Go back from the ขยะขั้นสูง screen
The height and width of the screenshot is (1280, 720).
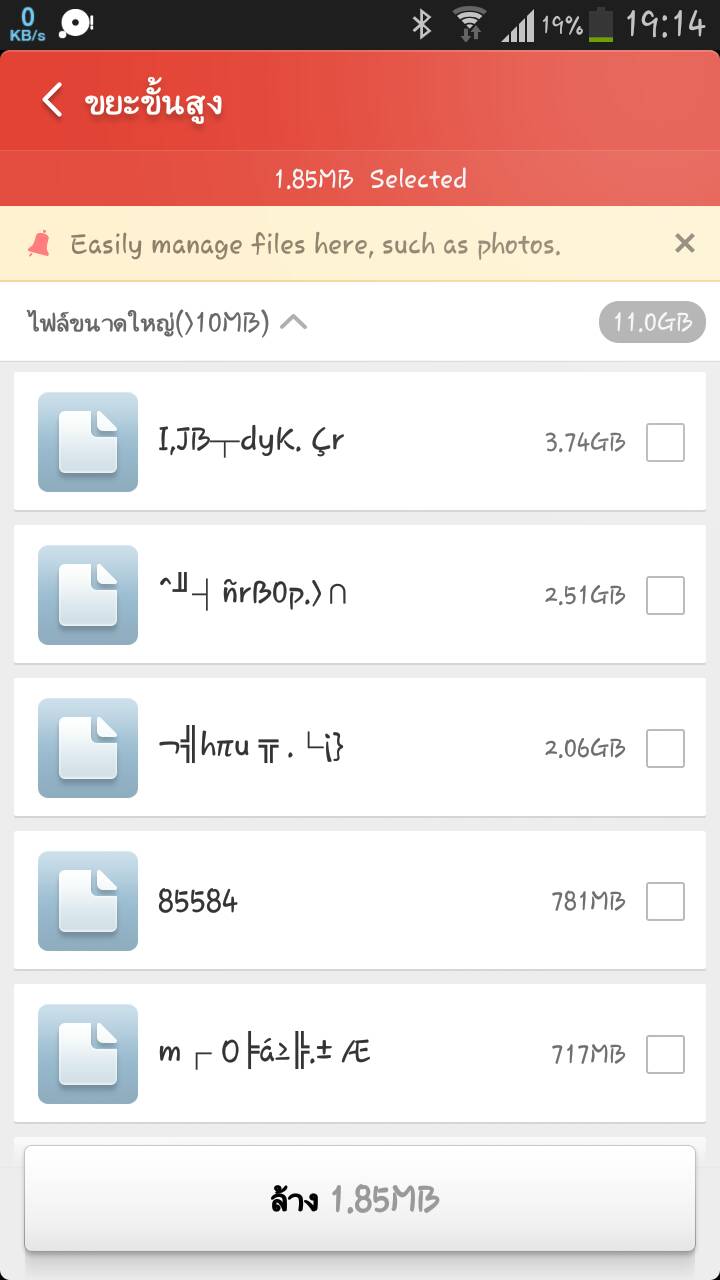52,101
